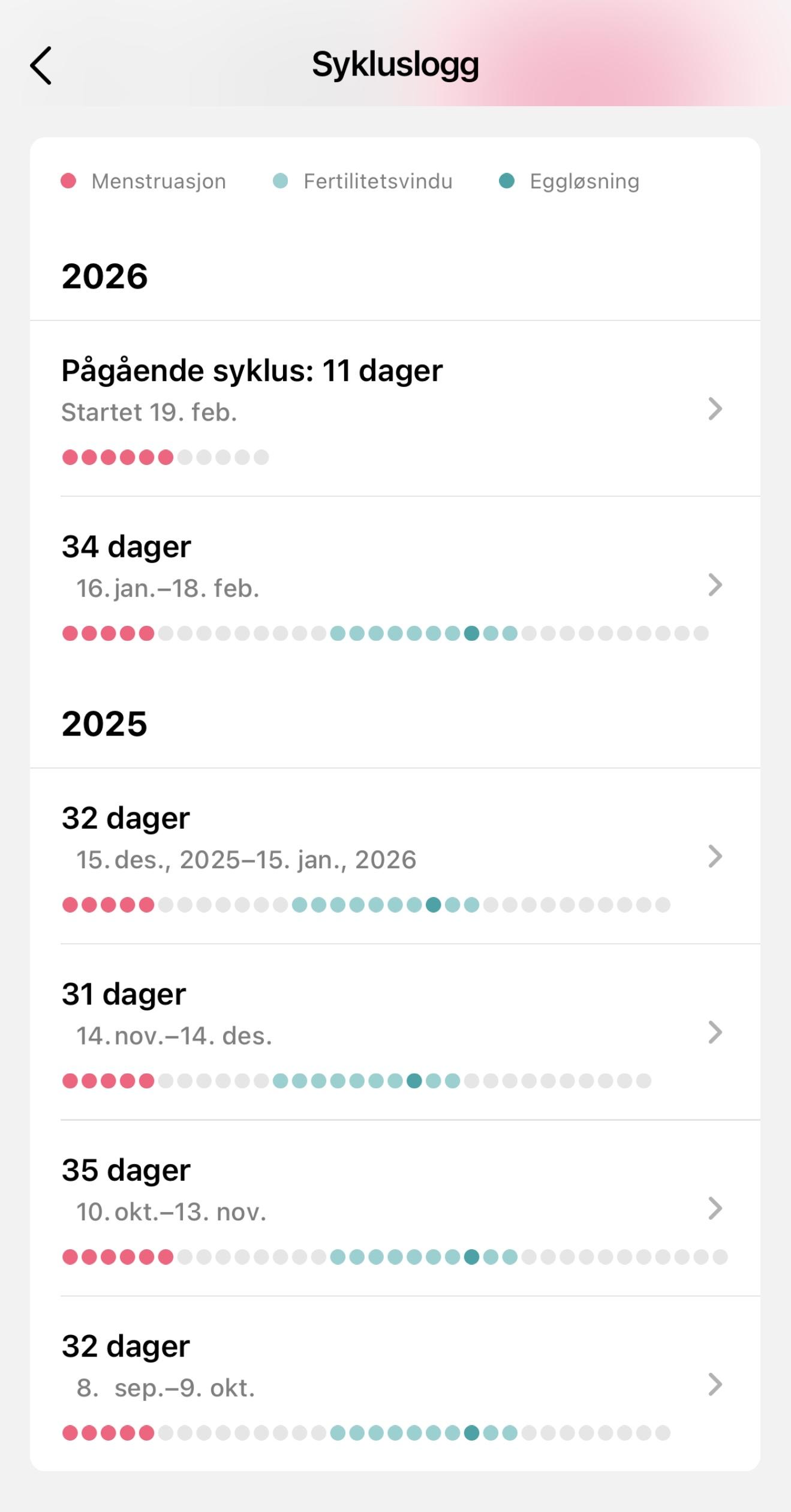
Task: Open the ongoing cycle started 19. feb.
Action: [395, 409]
